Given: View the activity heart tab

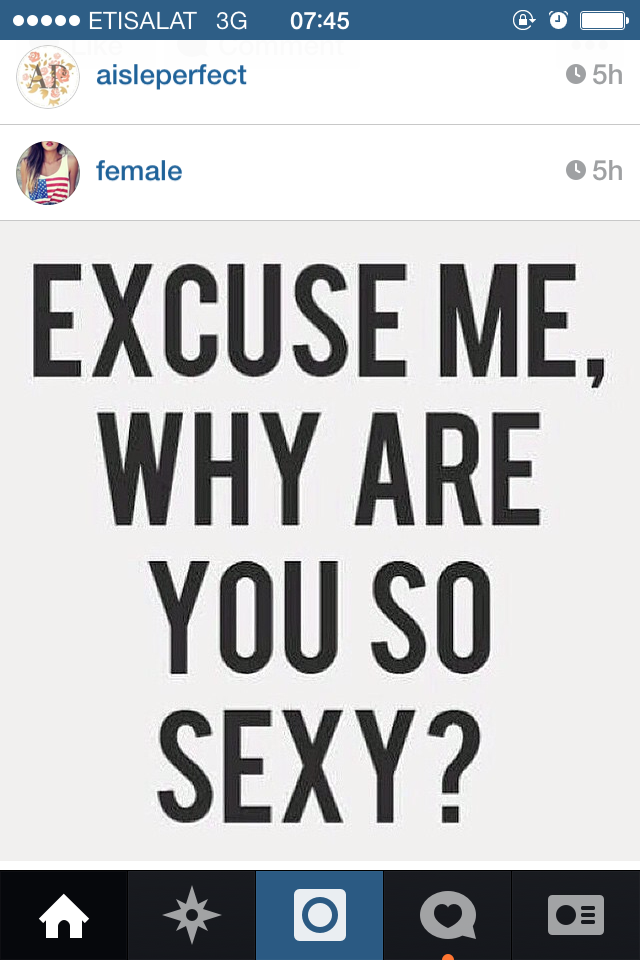Looking at the screenshot, I should [x=448, y=916].
